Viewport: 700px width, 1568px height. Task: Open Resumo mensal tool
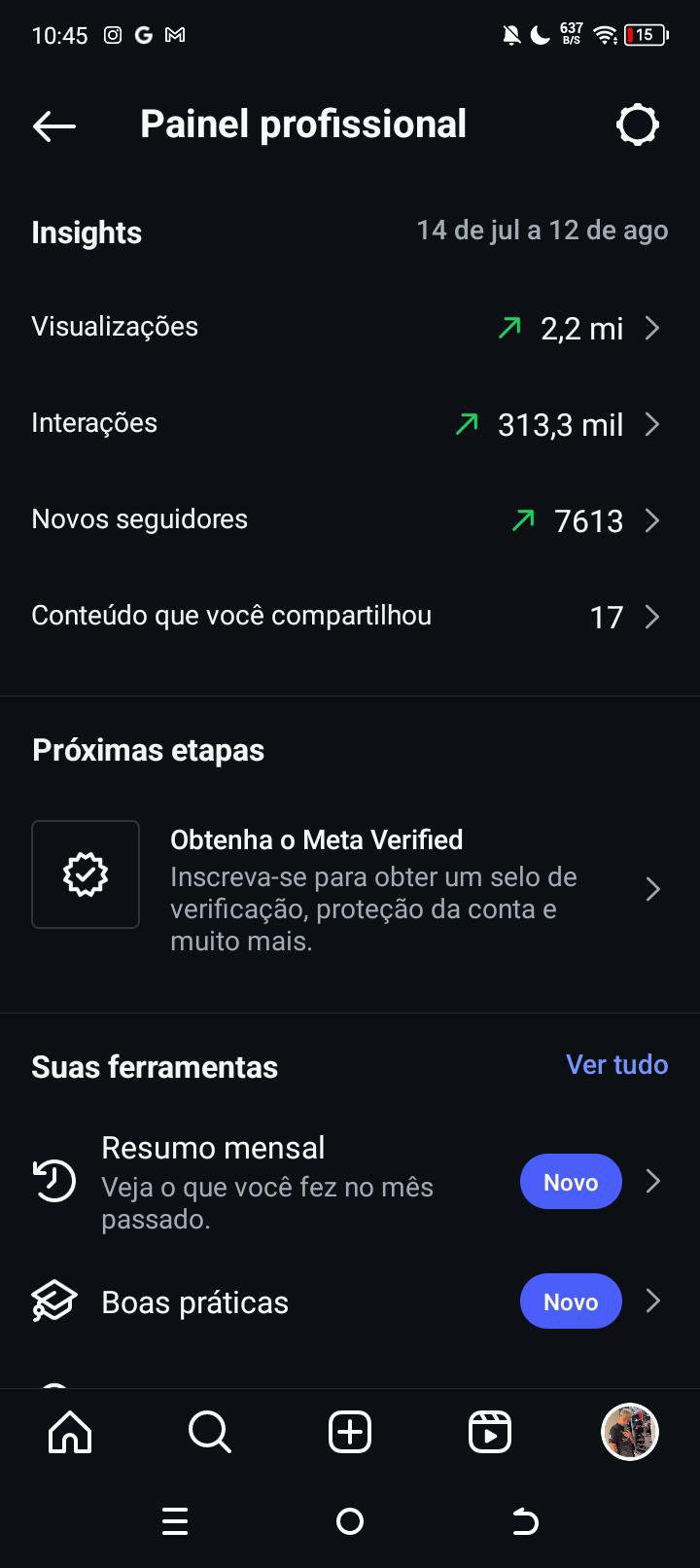click(350, 1182)
